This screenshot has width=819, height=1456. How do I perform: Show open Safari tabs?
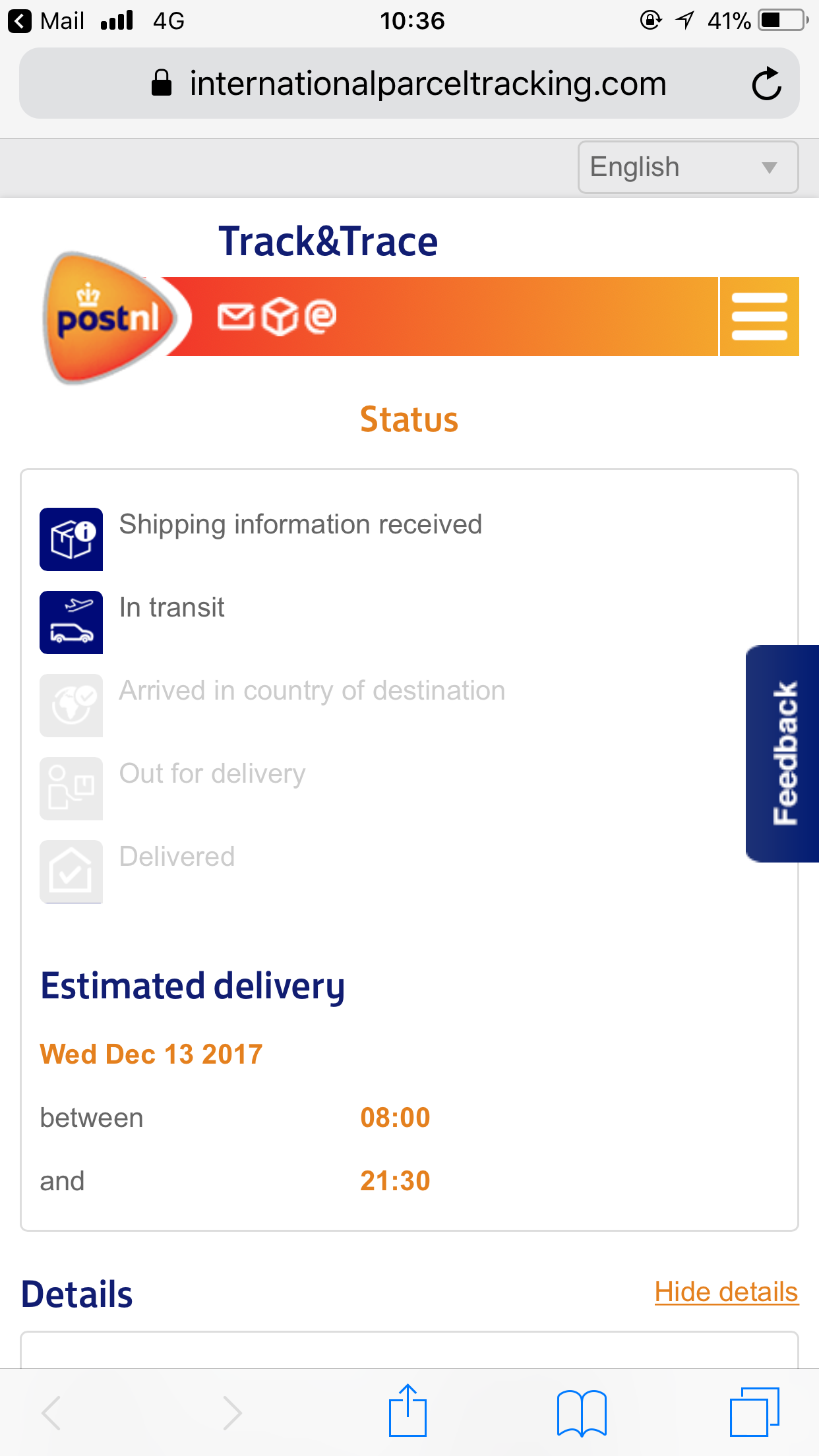[x=754, y=1412]
